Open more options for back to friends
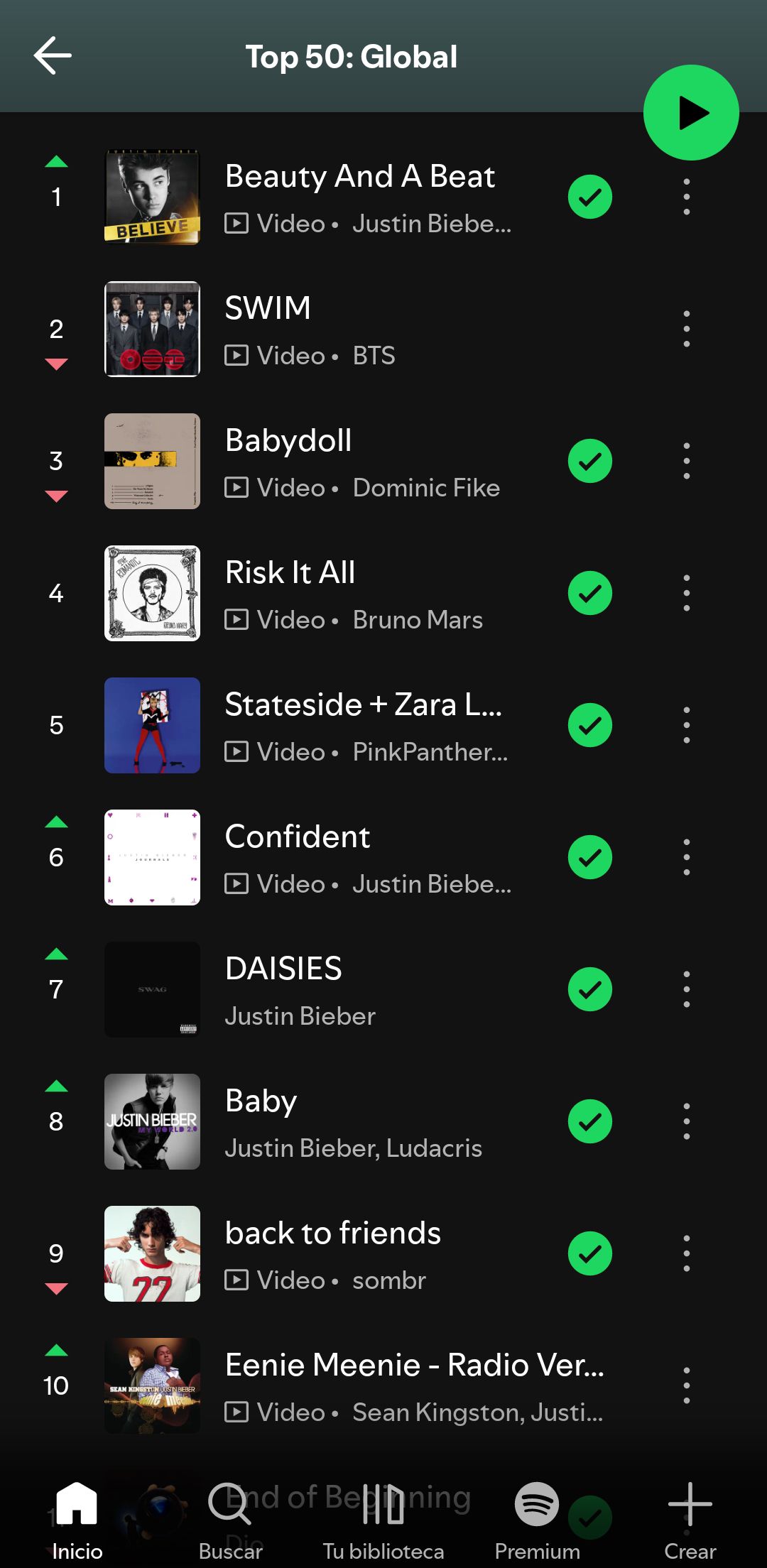Image resolution: width=767 pixels, height=1568 pixels. (686, 1253)
